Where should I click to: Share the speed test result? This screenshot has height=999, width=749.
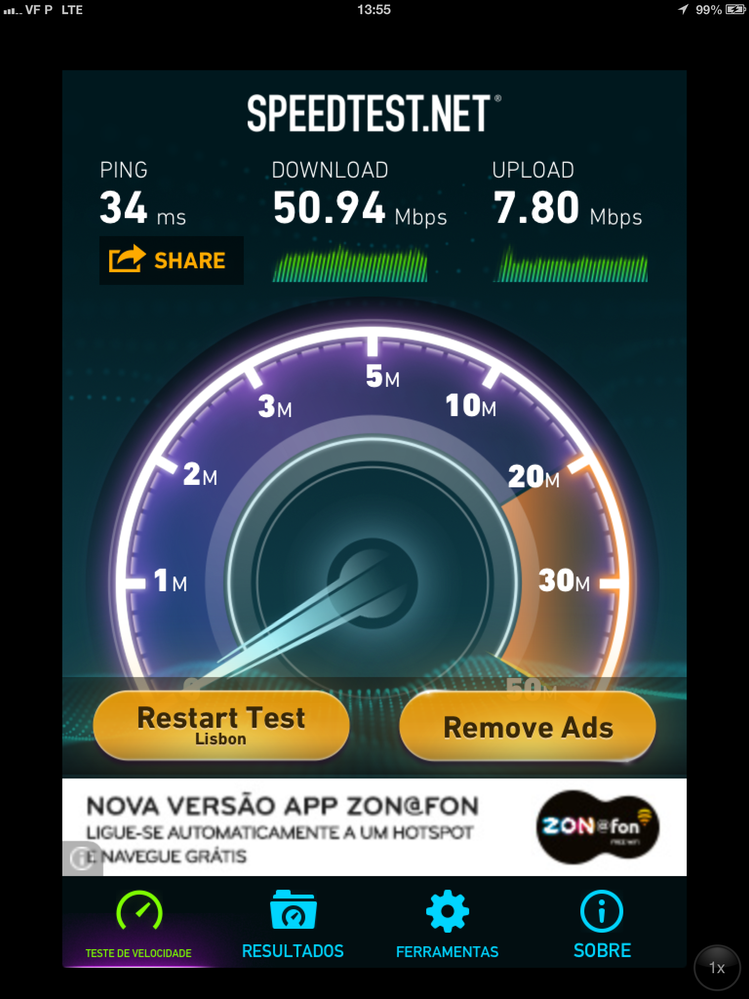tap(170, 260)
